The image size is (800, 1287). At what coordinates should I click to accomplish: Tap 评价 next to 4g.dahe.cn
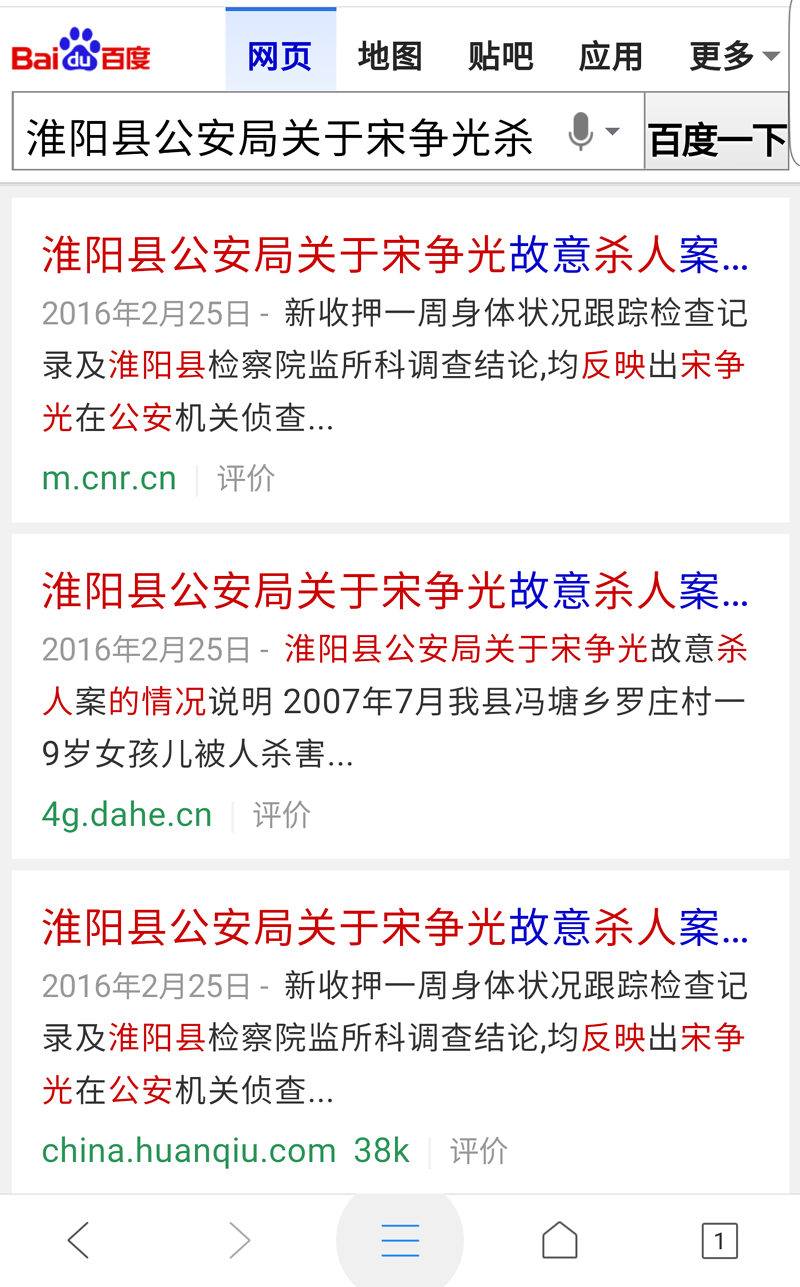pos(282,815)
